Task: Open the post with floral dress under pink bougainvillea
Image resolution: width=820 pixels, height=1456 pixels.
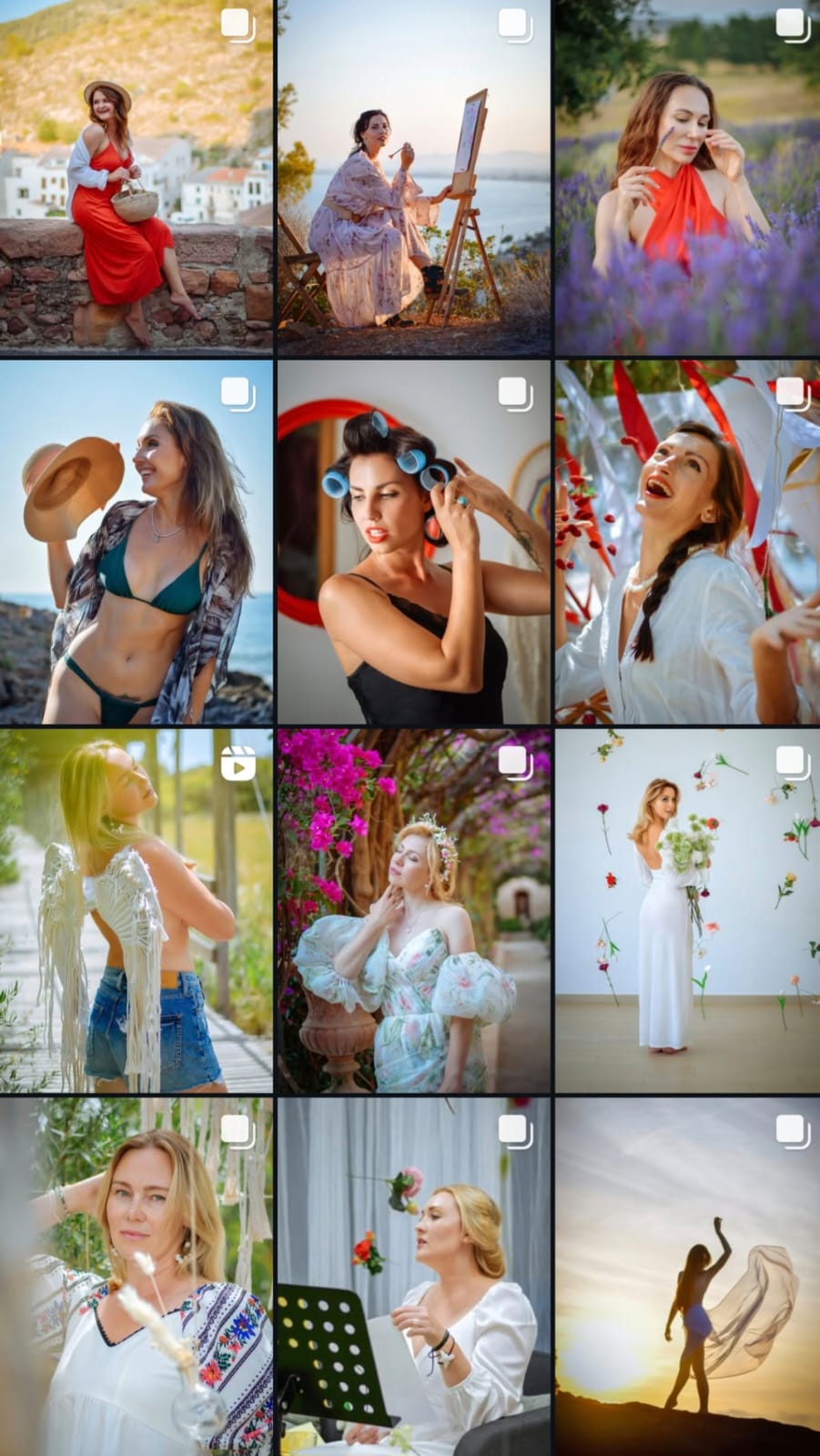Action: pyautogui.click(x=413, y=911)
